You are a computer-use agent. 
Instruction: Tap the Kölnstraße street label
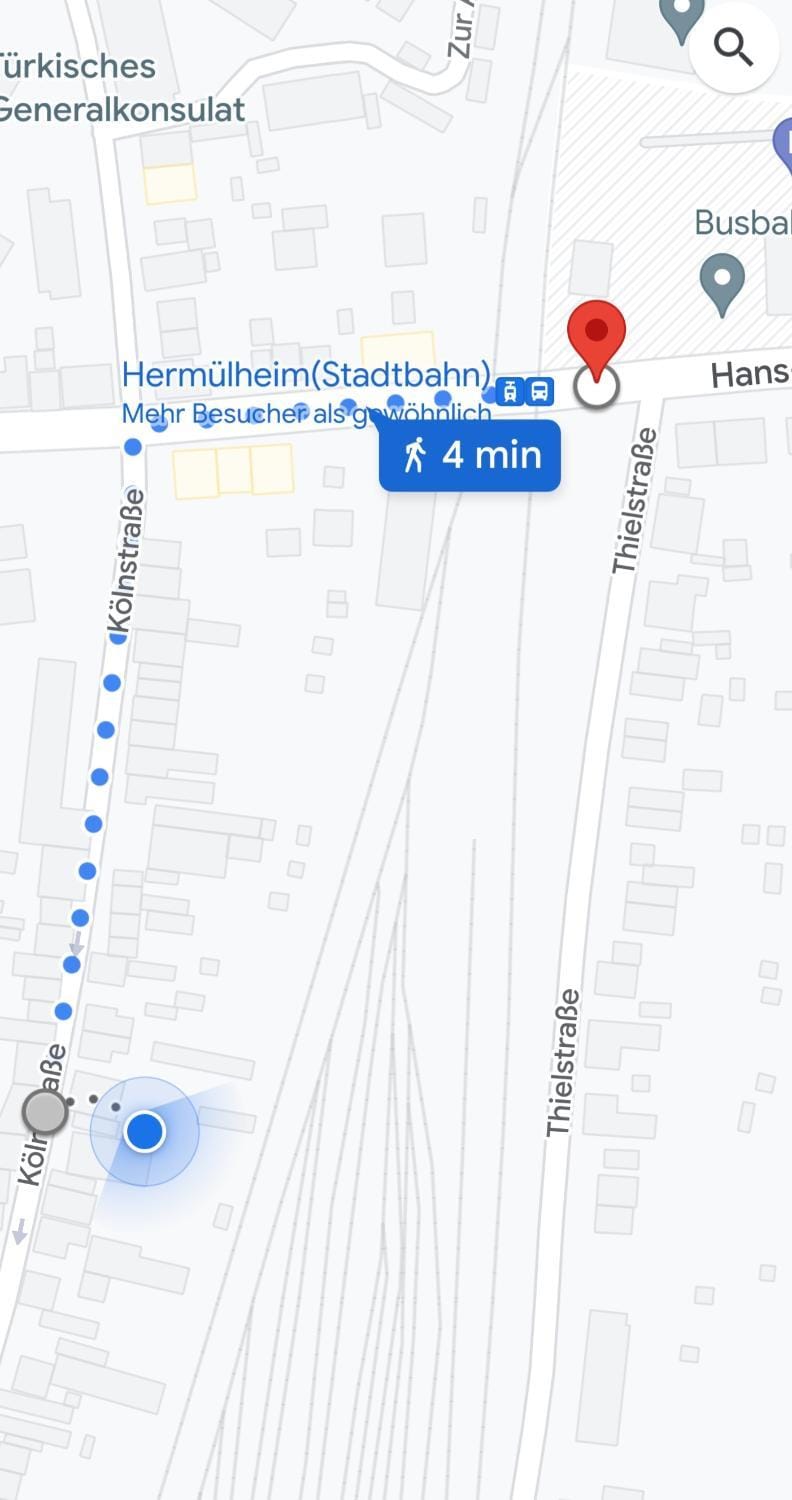(124, 555)
